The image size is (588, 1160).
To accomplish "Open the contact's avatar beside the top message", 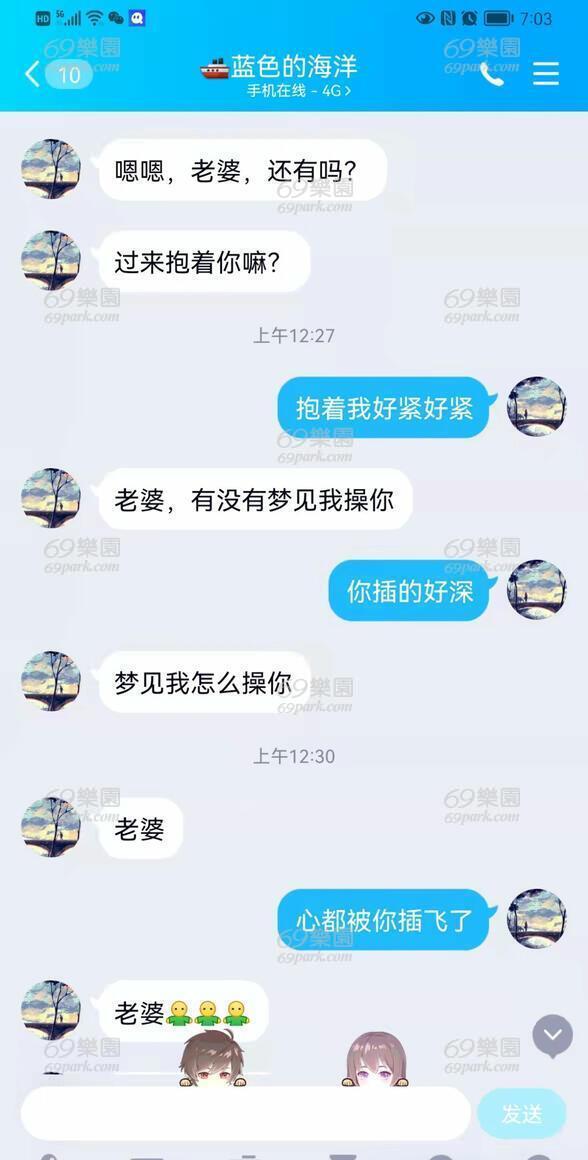I will coord(51,169).
